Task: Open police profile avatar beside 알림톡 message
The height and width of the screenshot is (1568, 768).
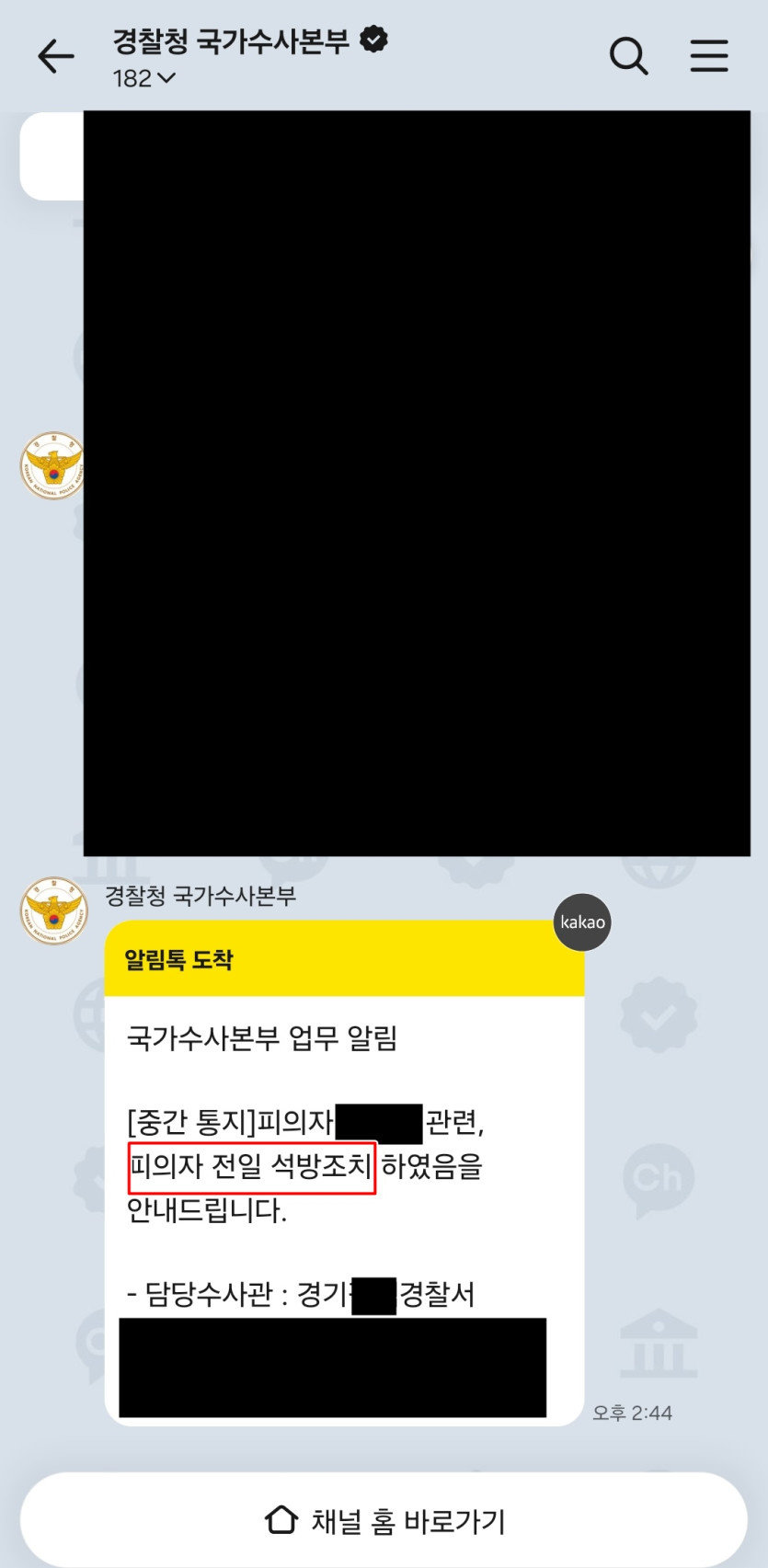Action: click(53, 910)
